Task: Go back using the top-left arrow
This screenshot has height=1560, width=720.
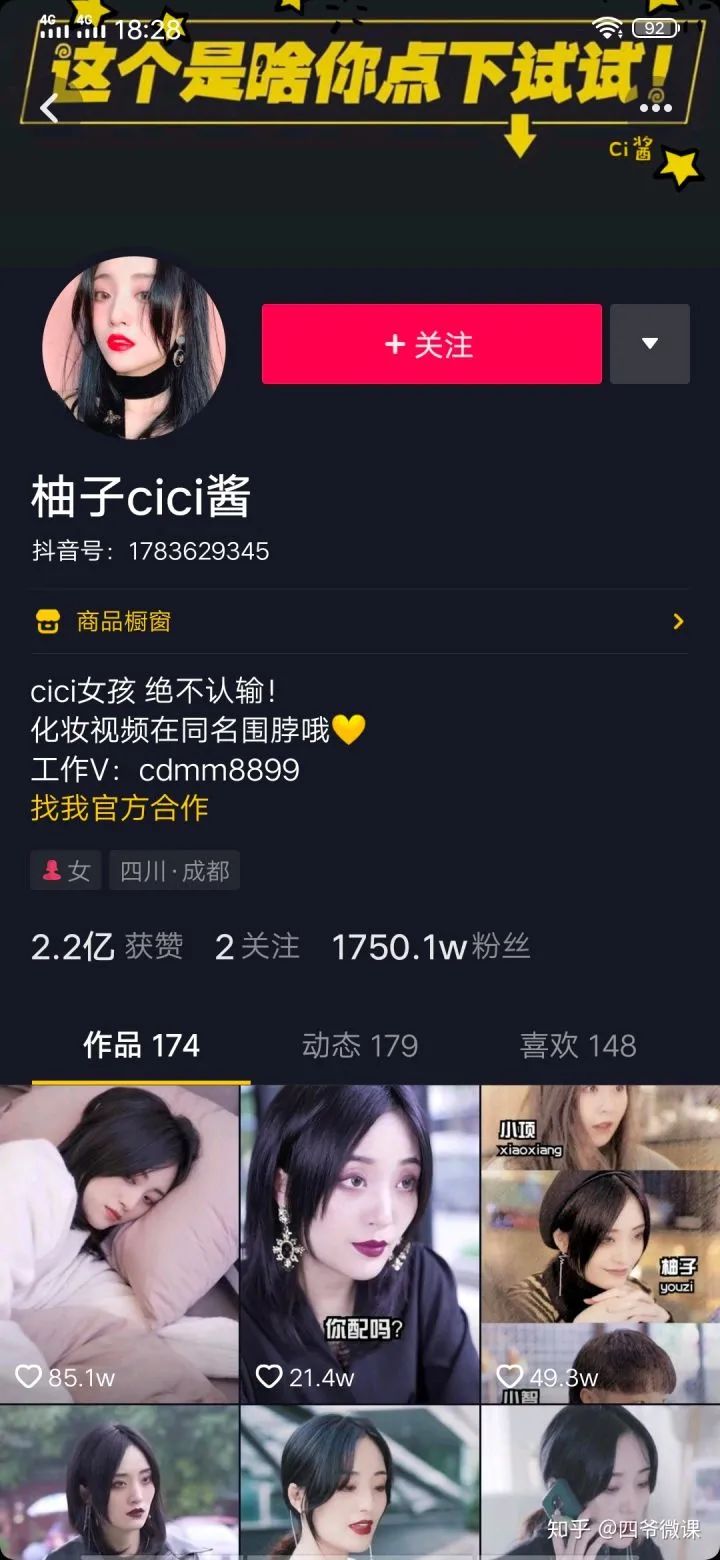Action: (49, 107)
